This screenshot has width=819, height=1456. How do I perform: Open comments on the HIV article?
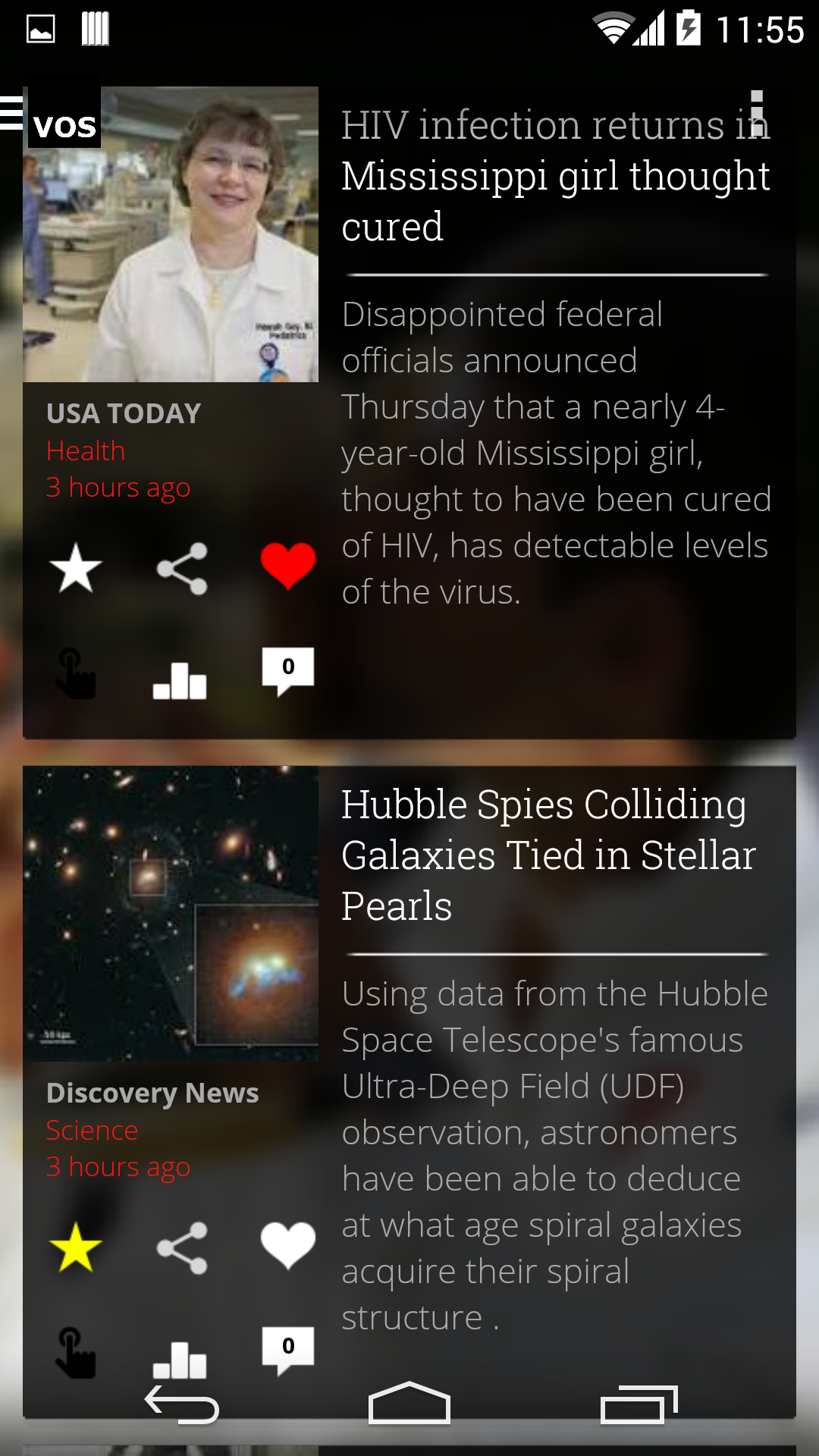coord(288,669)
